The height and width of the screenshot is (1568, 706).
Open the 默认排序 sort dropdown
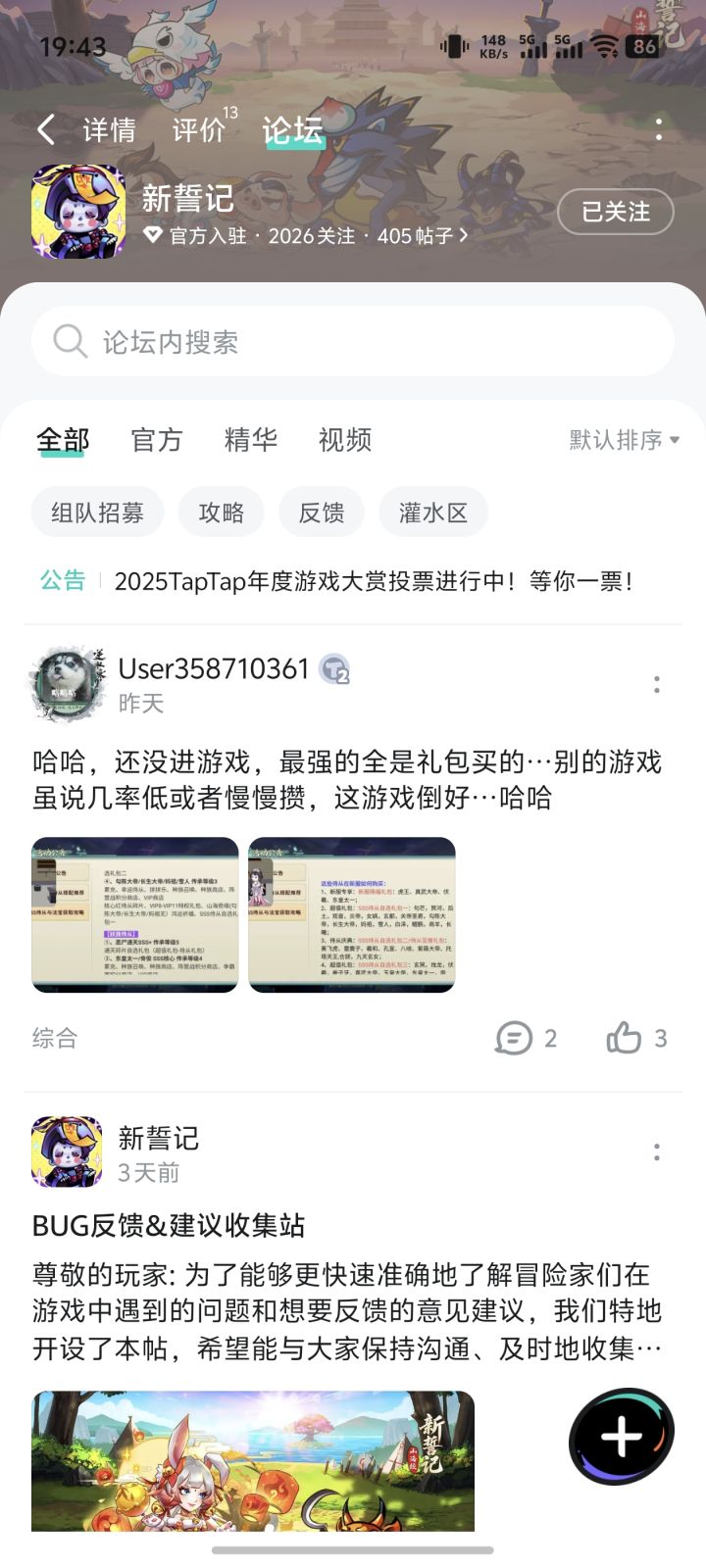625,440
